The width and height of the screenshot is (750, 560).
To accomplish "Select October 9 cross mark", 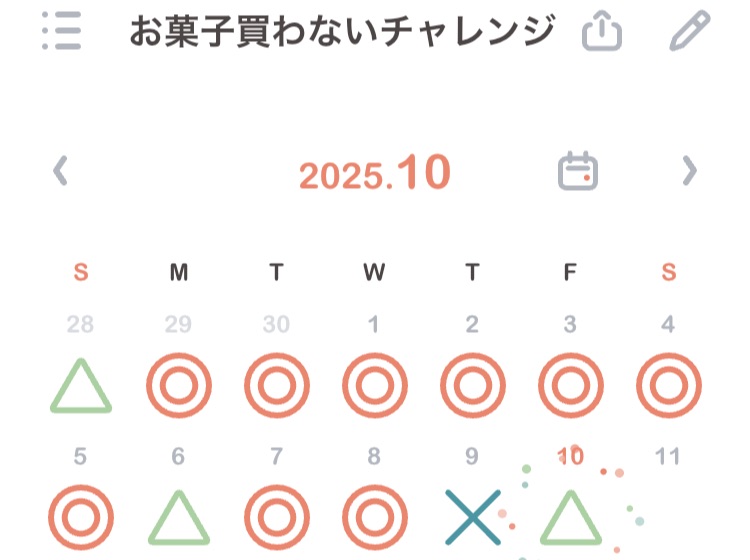I will 472,516.
